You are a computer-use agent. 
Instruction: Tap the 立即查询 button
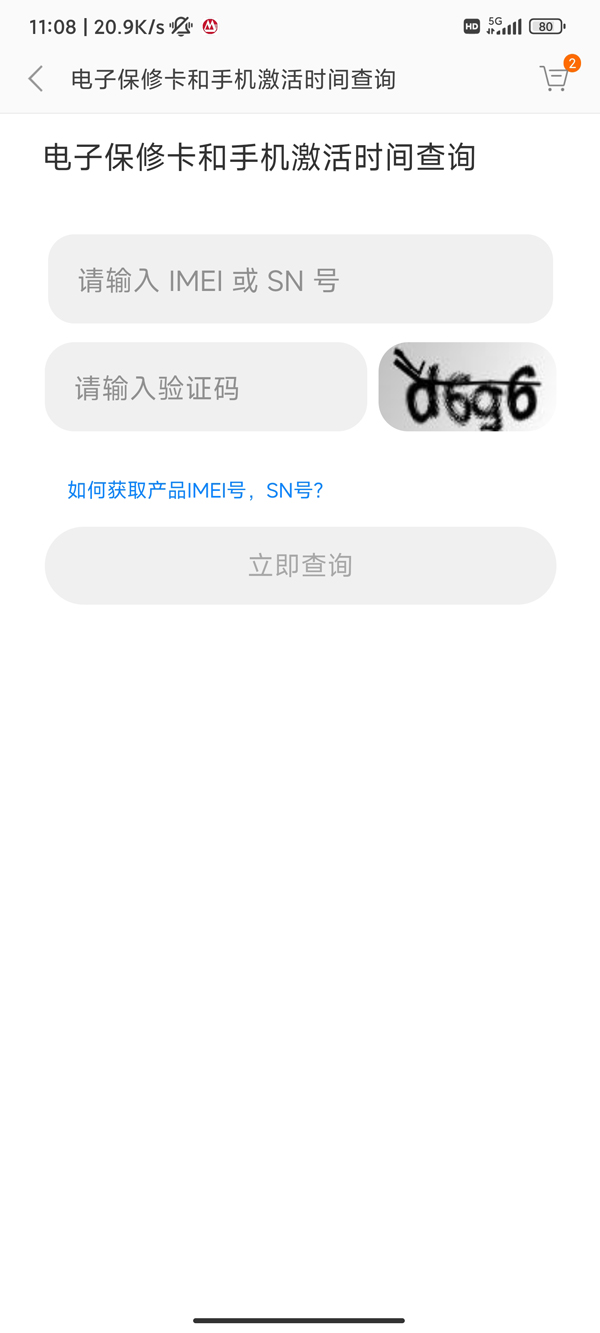point(300,566)
